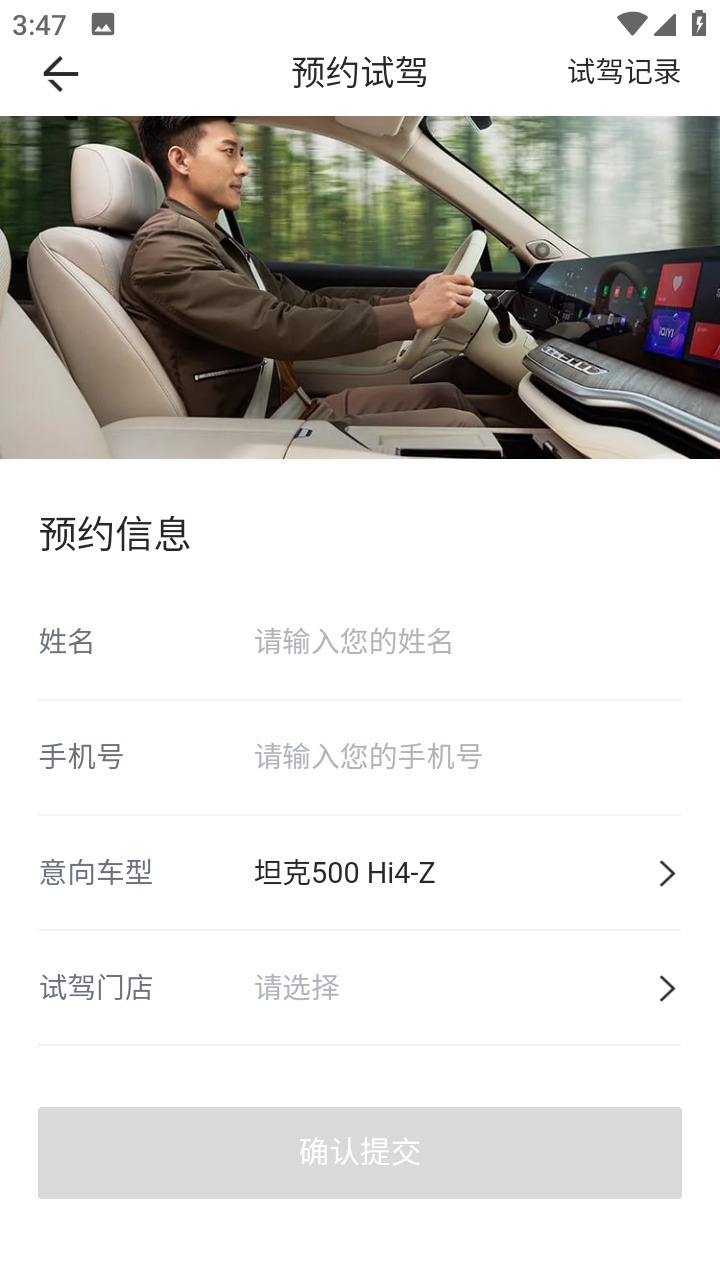720x1280 pixels.
Task: Tap the 姓名 name input field
Action: click(x=460, y=641)
